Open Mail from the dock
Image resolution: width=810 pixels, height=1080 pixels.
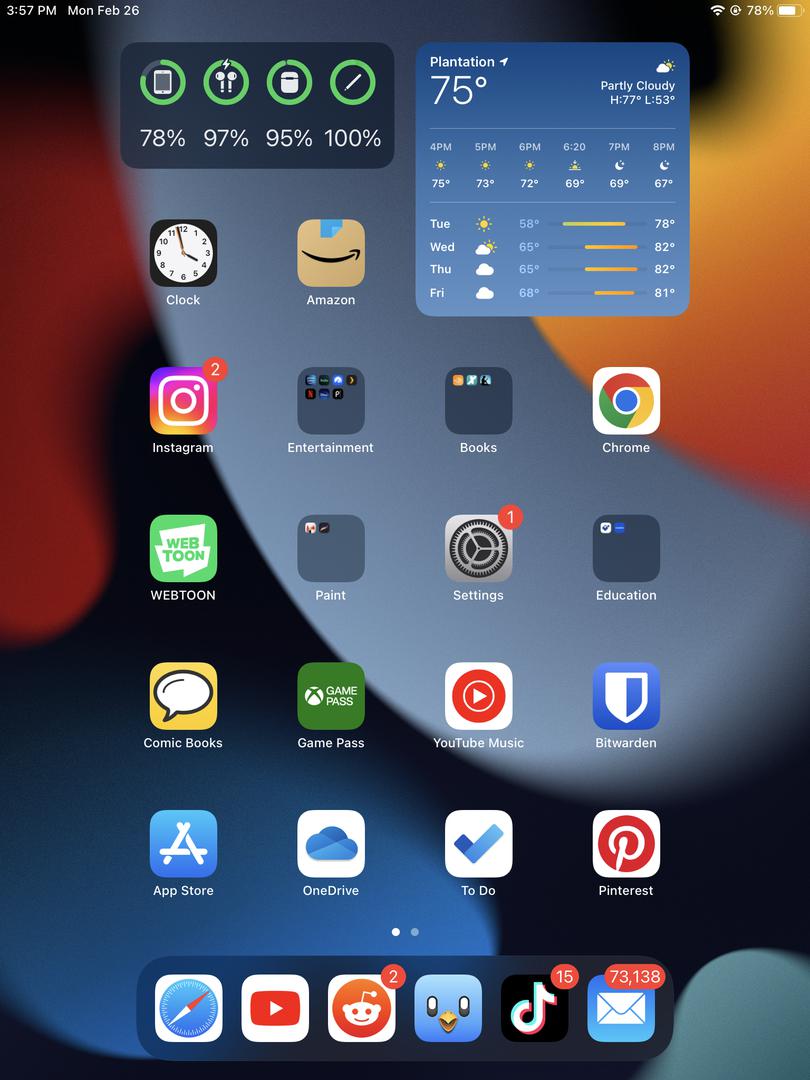point(620,1008)
